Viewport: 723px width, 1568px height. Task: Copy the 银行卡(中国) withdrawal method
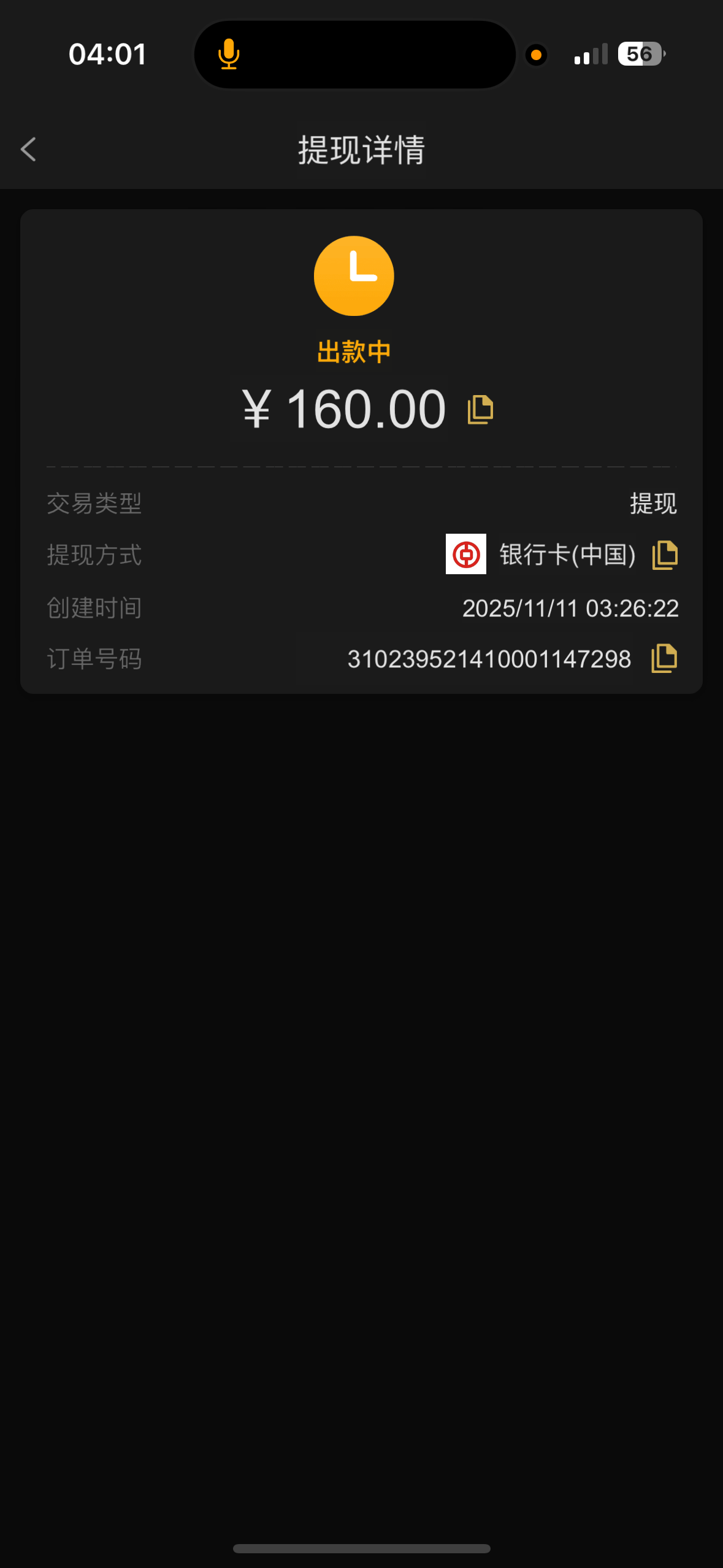665,555
